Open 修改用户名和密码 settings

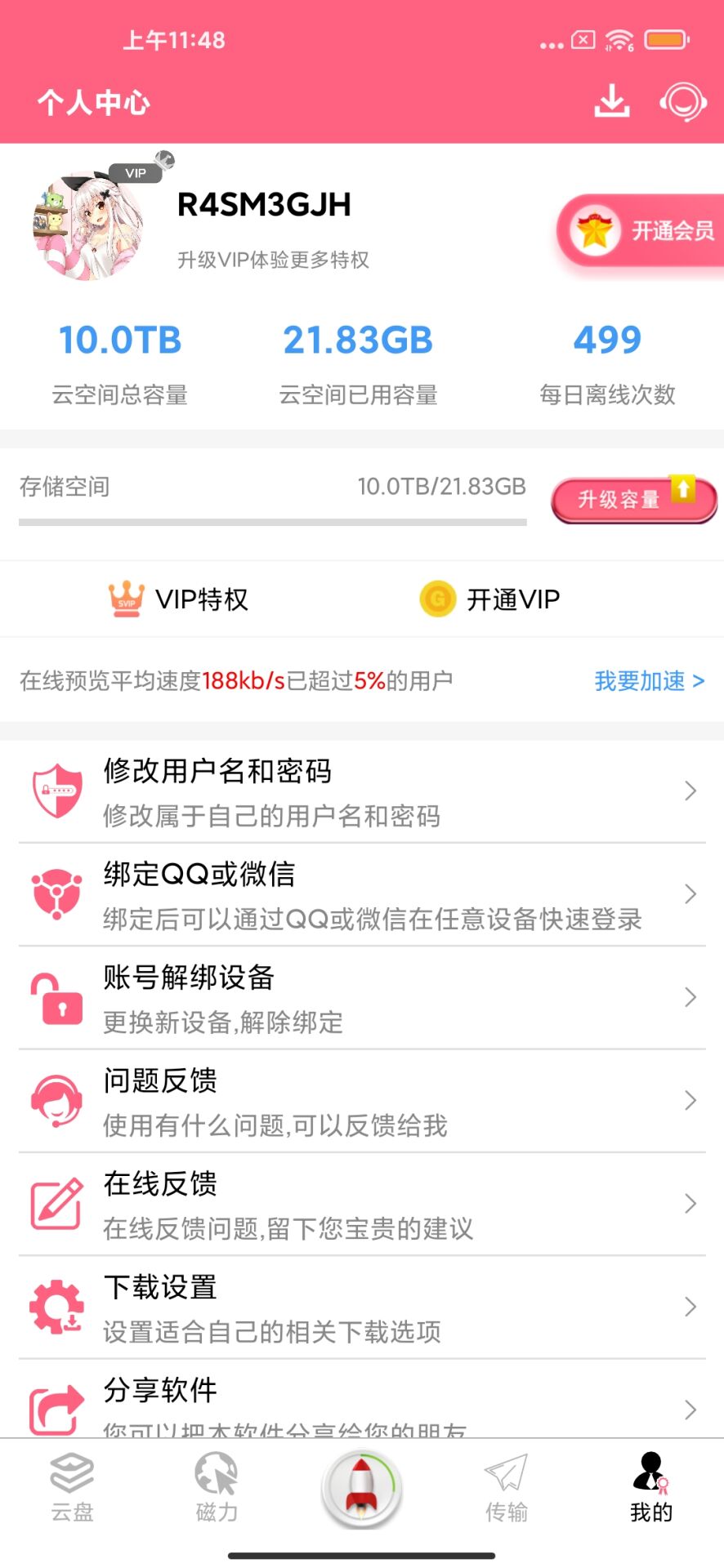pyautogui.click(x=362, y=791)
